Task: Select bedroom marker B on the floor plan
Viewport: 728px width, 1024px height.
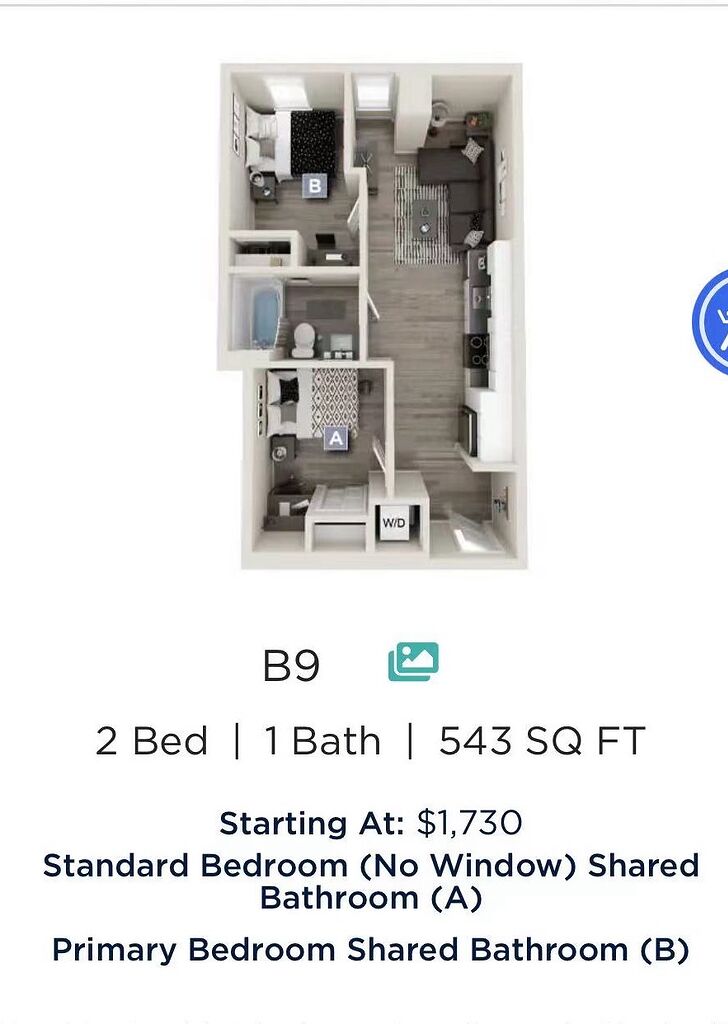Action: (316, 185)
